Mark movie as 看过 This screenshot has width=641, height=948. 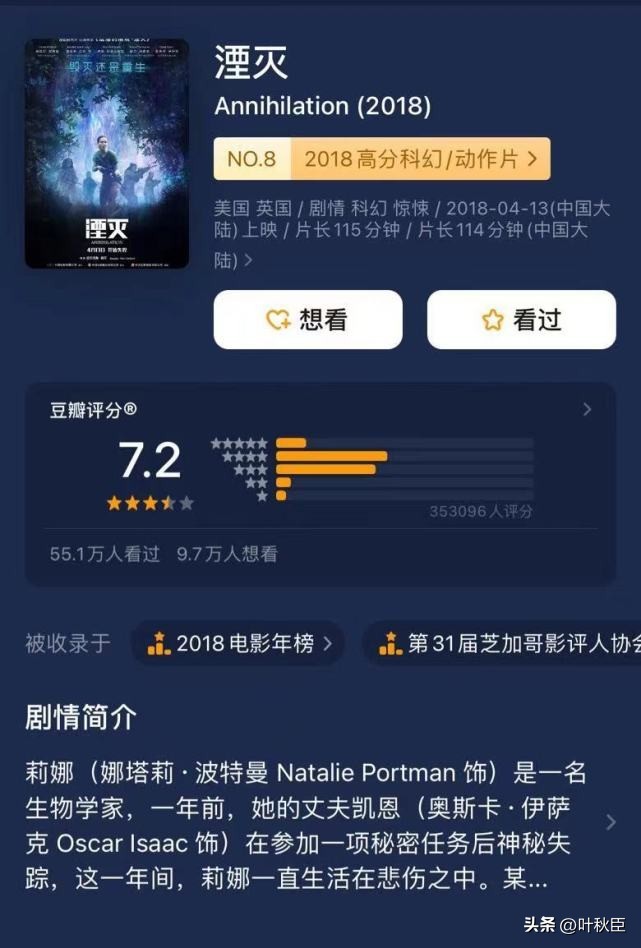click(x=521, y=320)
